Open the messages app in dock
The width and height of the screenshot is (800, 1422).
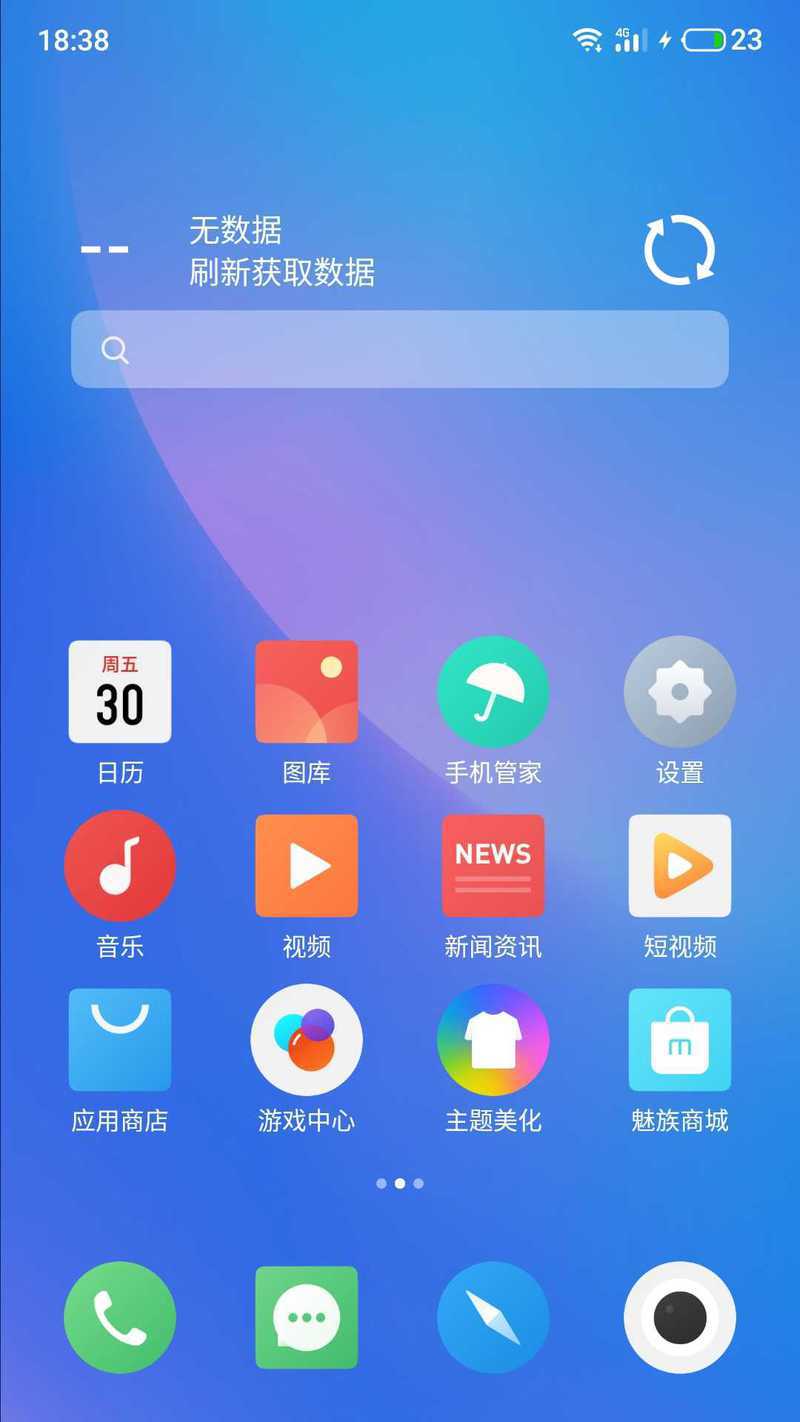click(306, 1317)
